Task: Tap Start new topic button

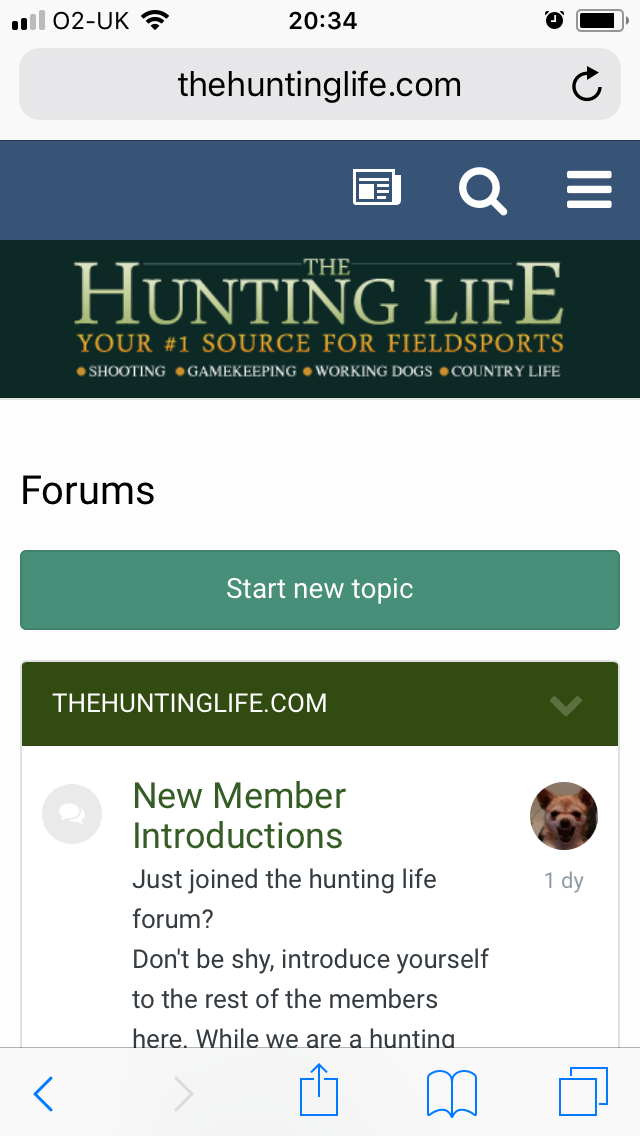Action: 320,590
